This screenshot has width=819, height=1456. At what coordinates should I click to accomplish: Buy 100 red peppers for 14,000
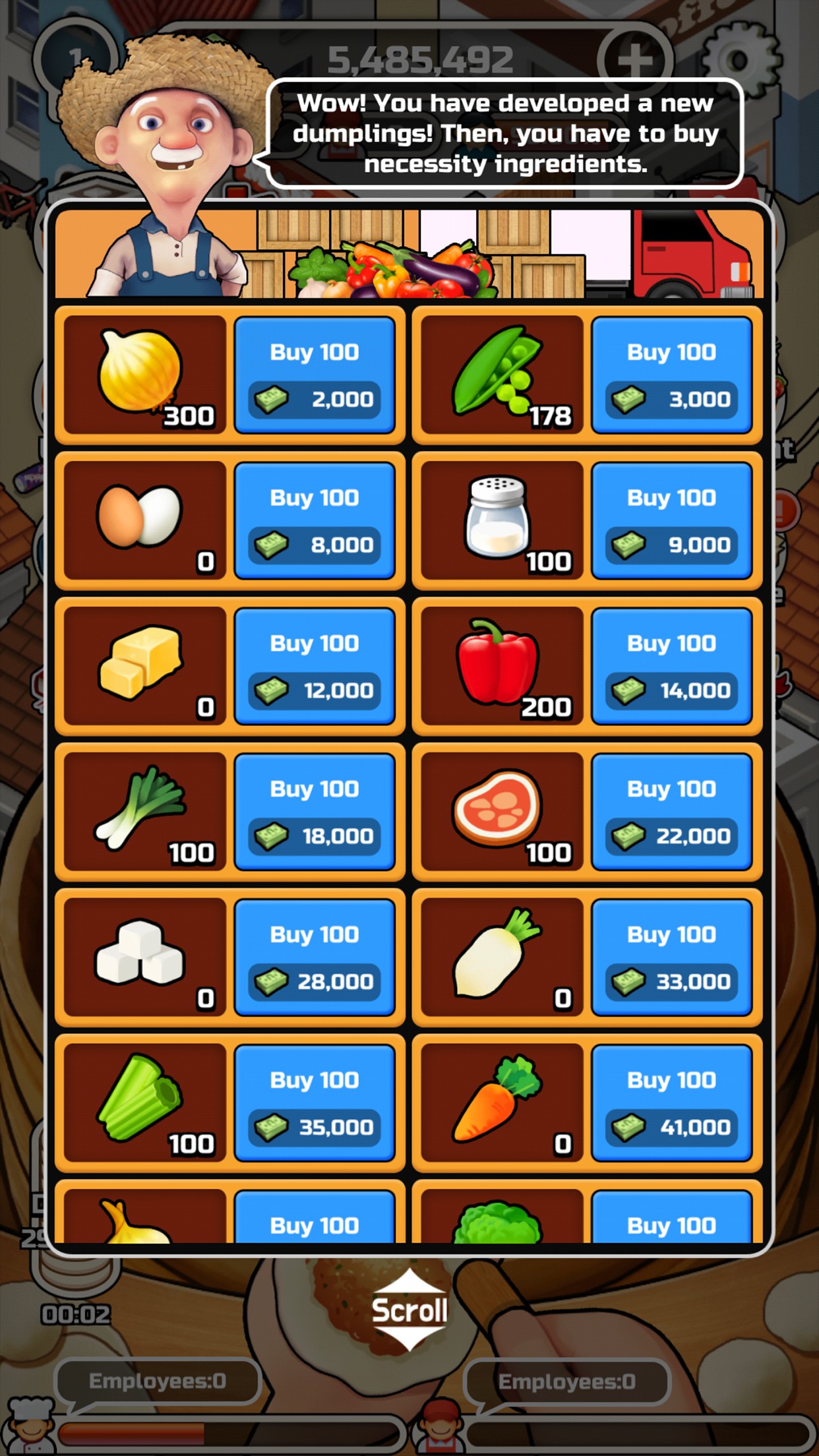tap(671, 666)
